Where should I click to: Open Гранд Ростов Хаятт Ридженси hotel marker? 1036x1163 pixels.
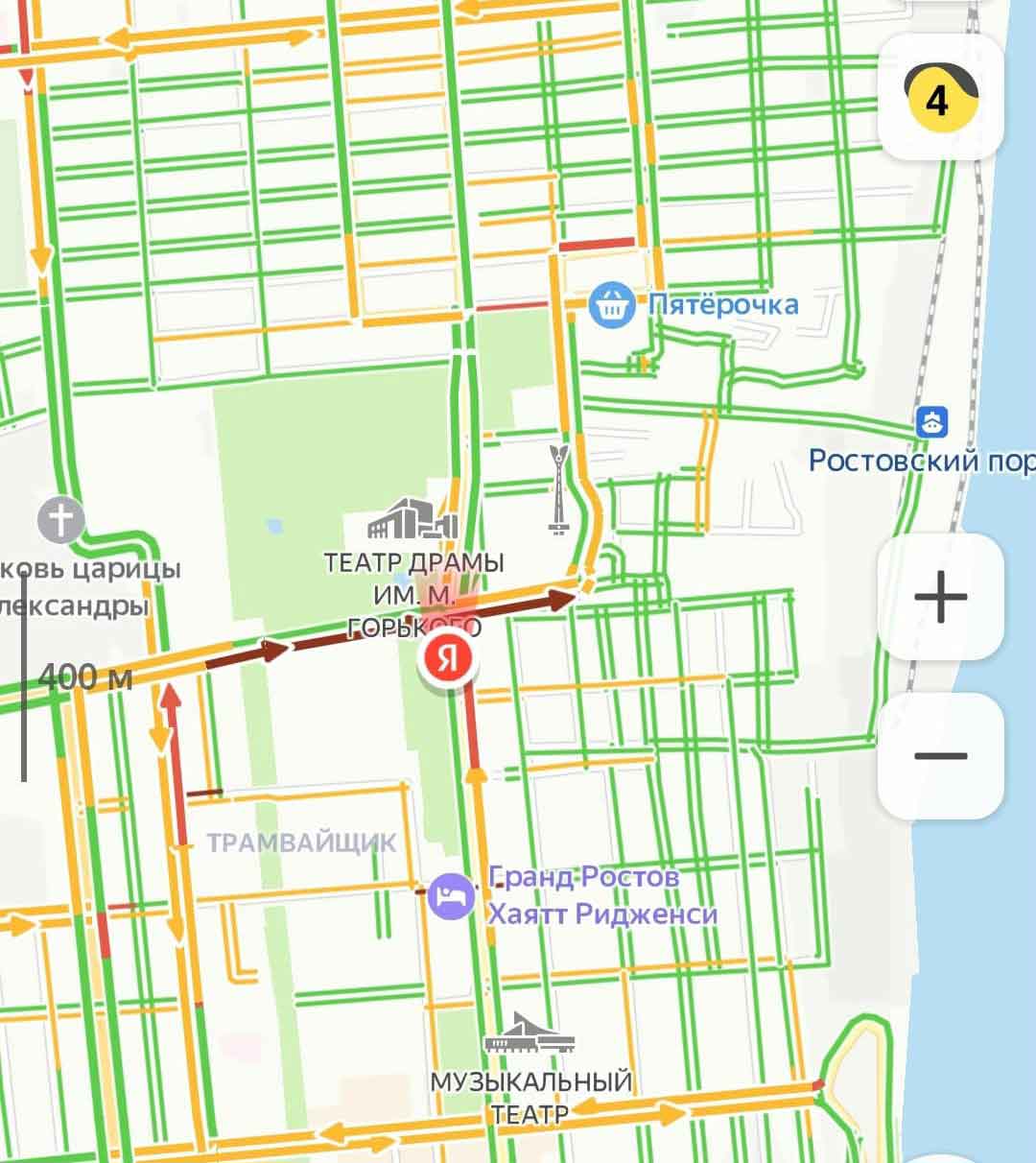[x=451, y=897]
